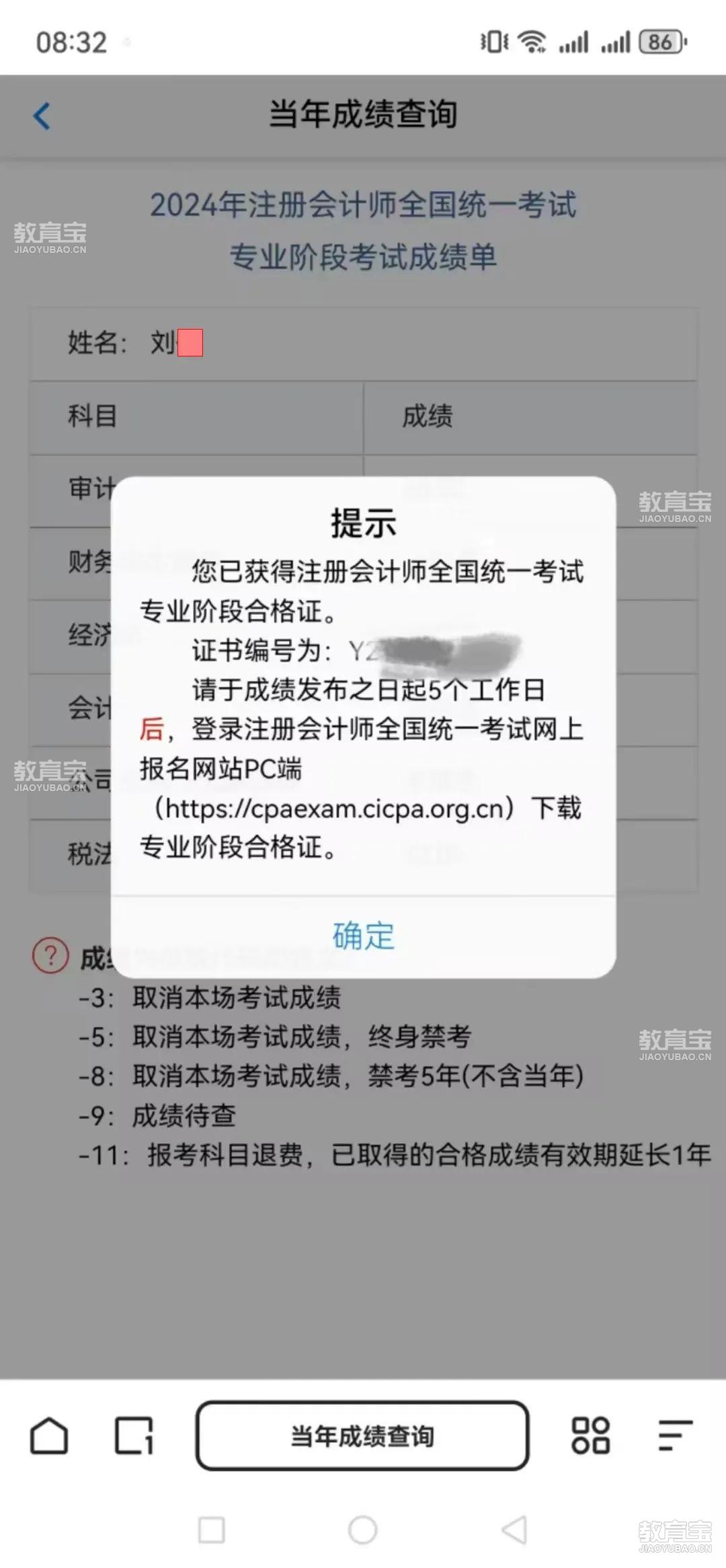726x1568 pixels.
Task: Tap the system home circle
Action: [x=363, y=1530]
